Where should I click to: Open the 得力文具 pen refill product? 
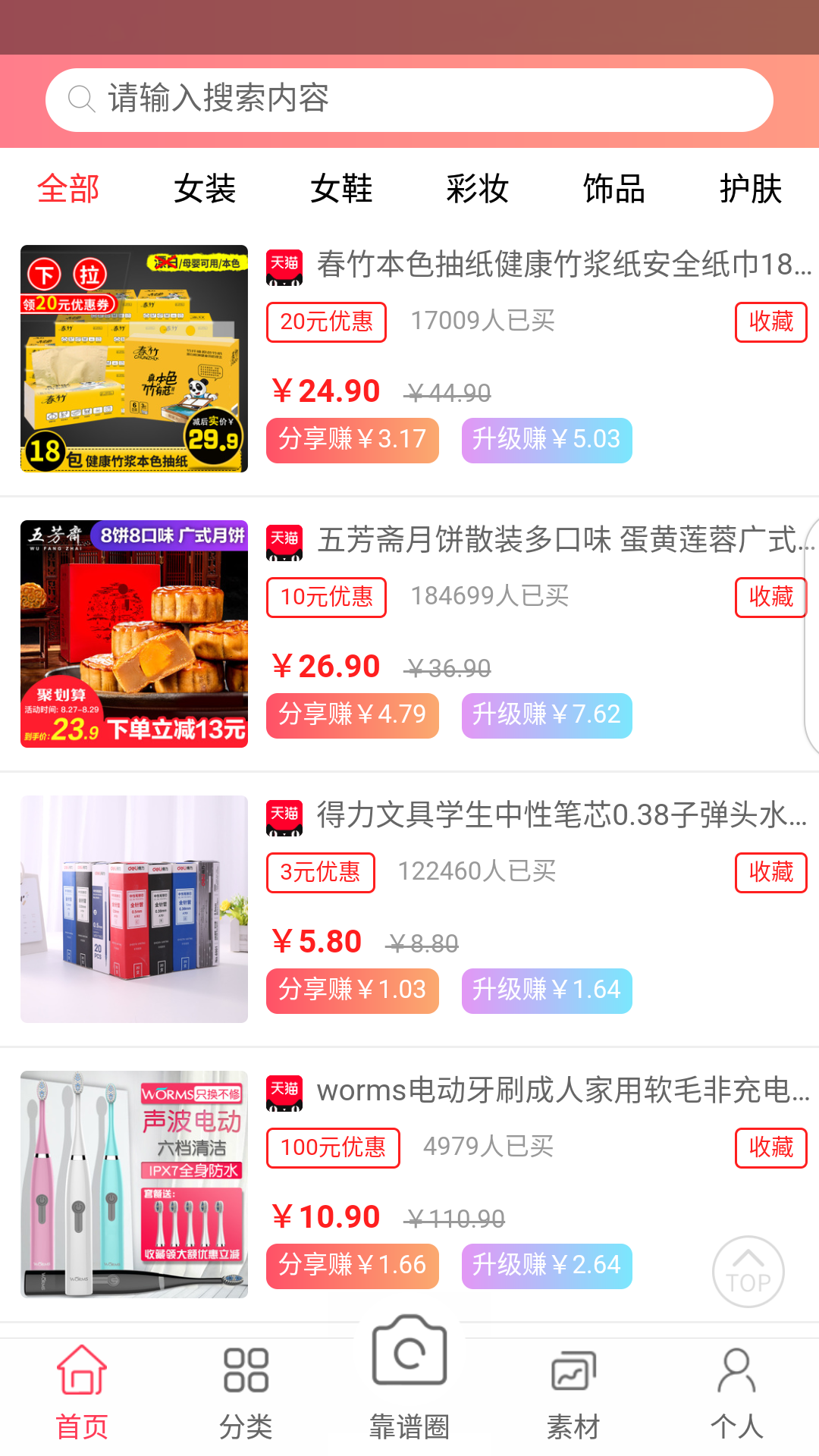[x=561, y=815]
